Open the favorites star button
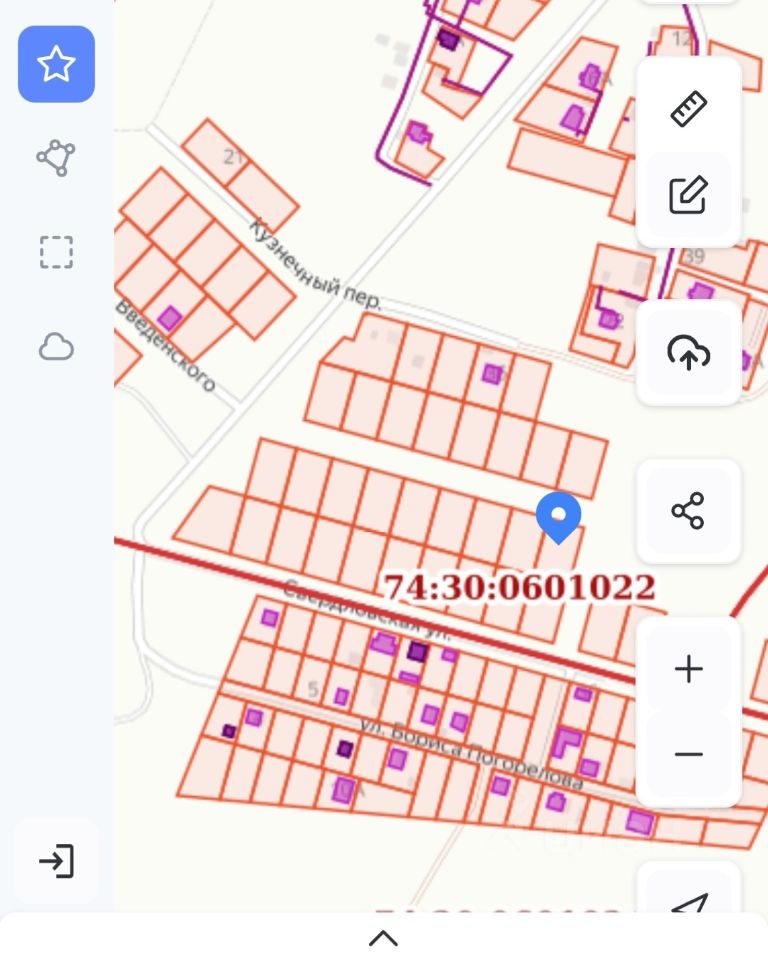The height and width of the screenshot is (960, 768). [x=56, y=64]
